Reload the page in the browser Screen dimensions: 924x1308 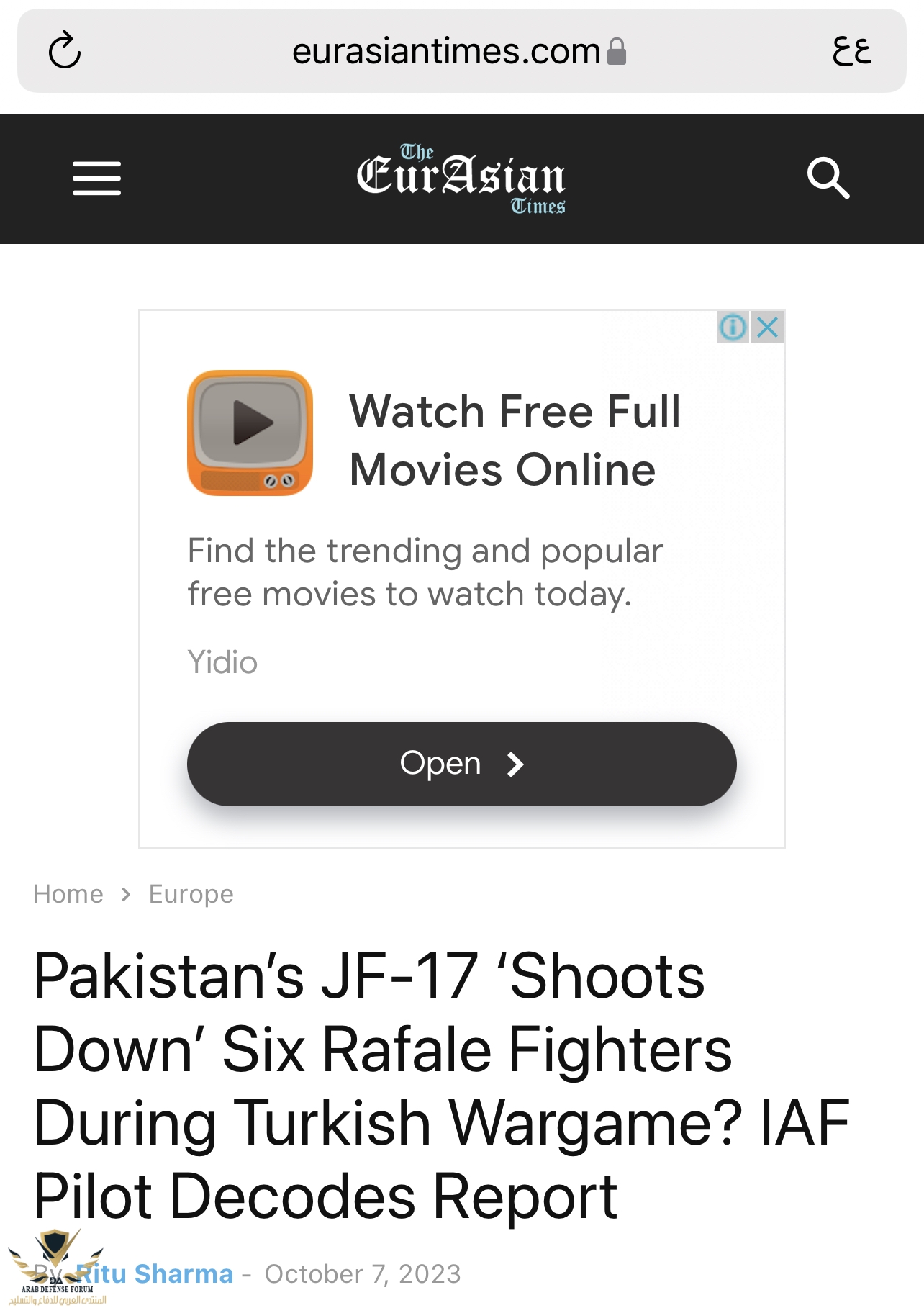click(65, 50)
